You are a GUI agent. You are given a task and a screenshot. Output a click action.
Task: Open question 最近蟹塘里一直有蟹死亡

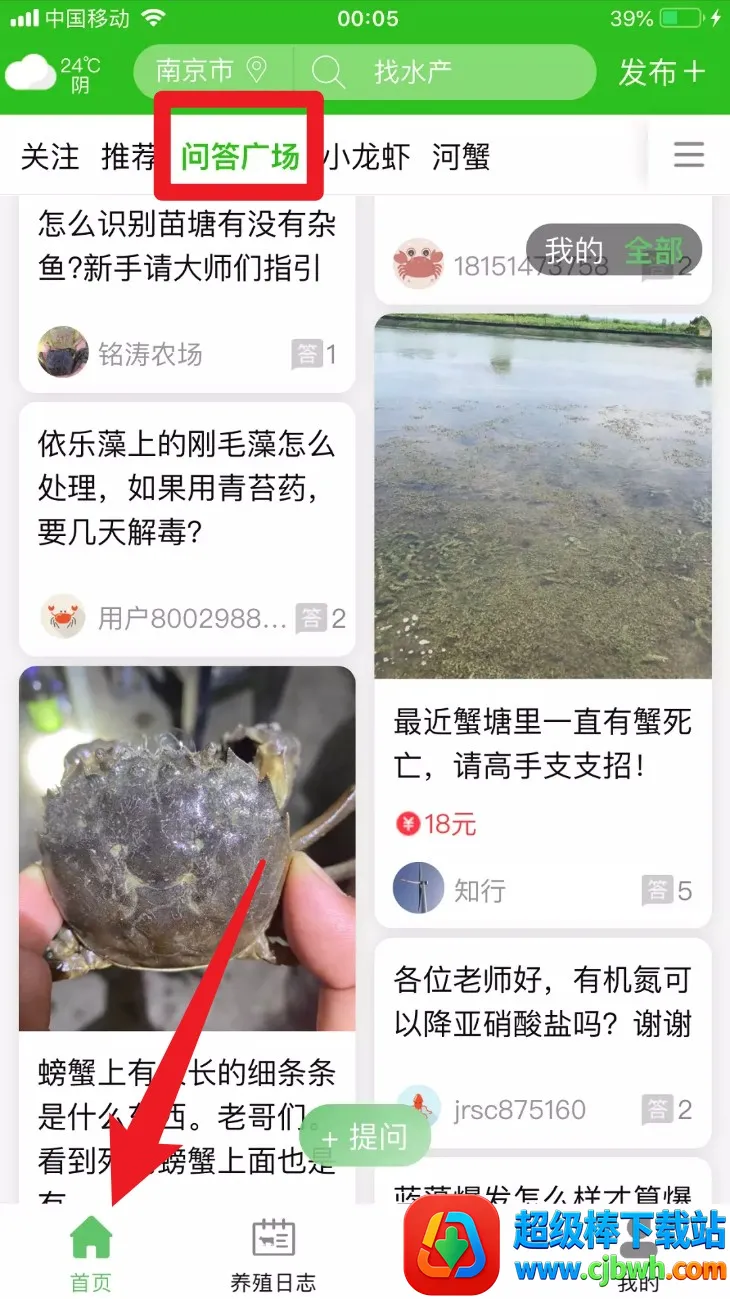[x=542, y=743]
